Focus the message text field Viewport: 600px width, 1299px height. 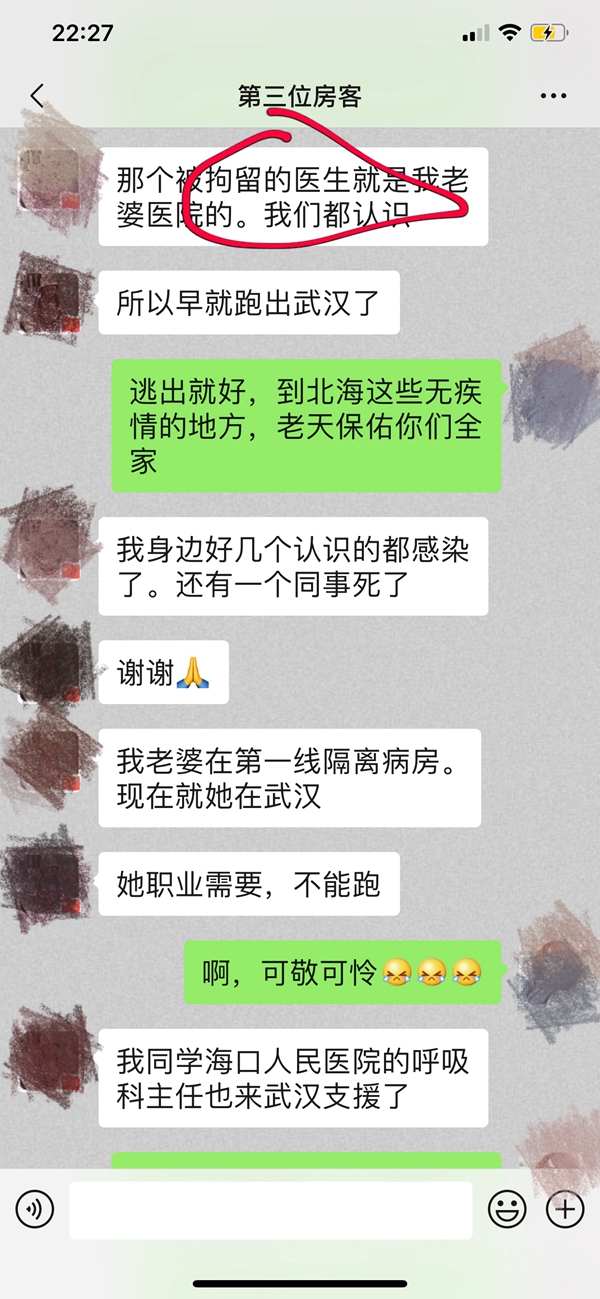pos(270,1210)
